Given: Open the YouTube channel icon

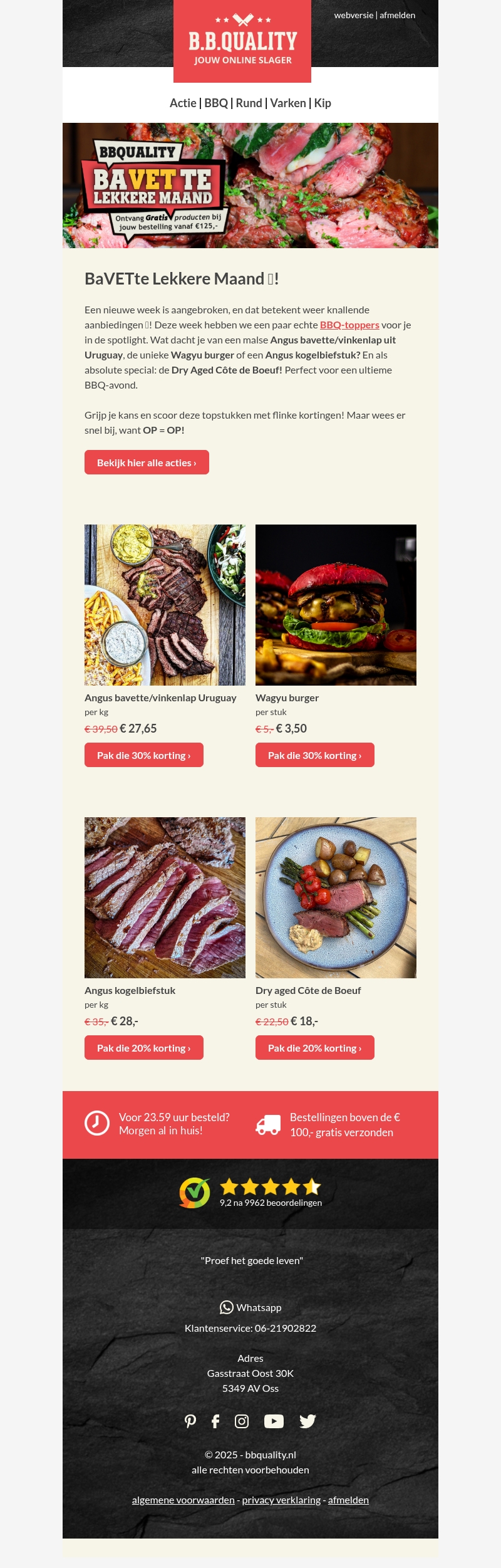Looking at the screenshot, I should point(274,1421).
